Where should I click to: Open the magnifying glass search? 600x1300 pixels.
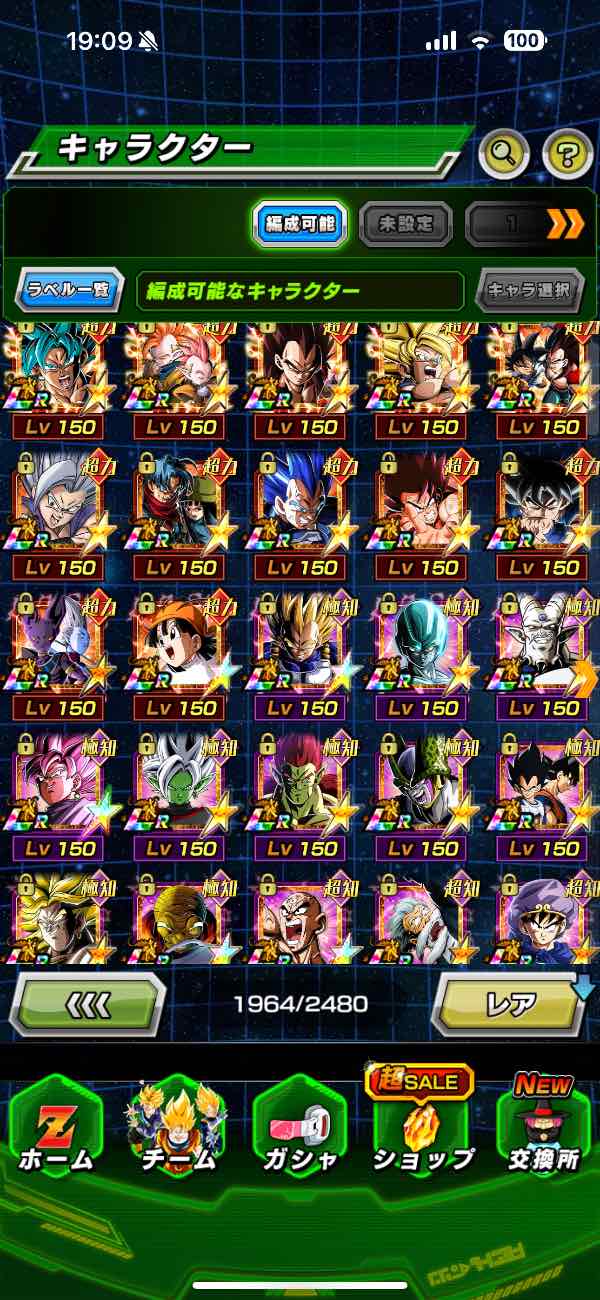click(x=505, y=153)
